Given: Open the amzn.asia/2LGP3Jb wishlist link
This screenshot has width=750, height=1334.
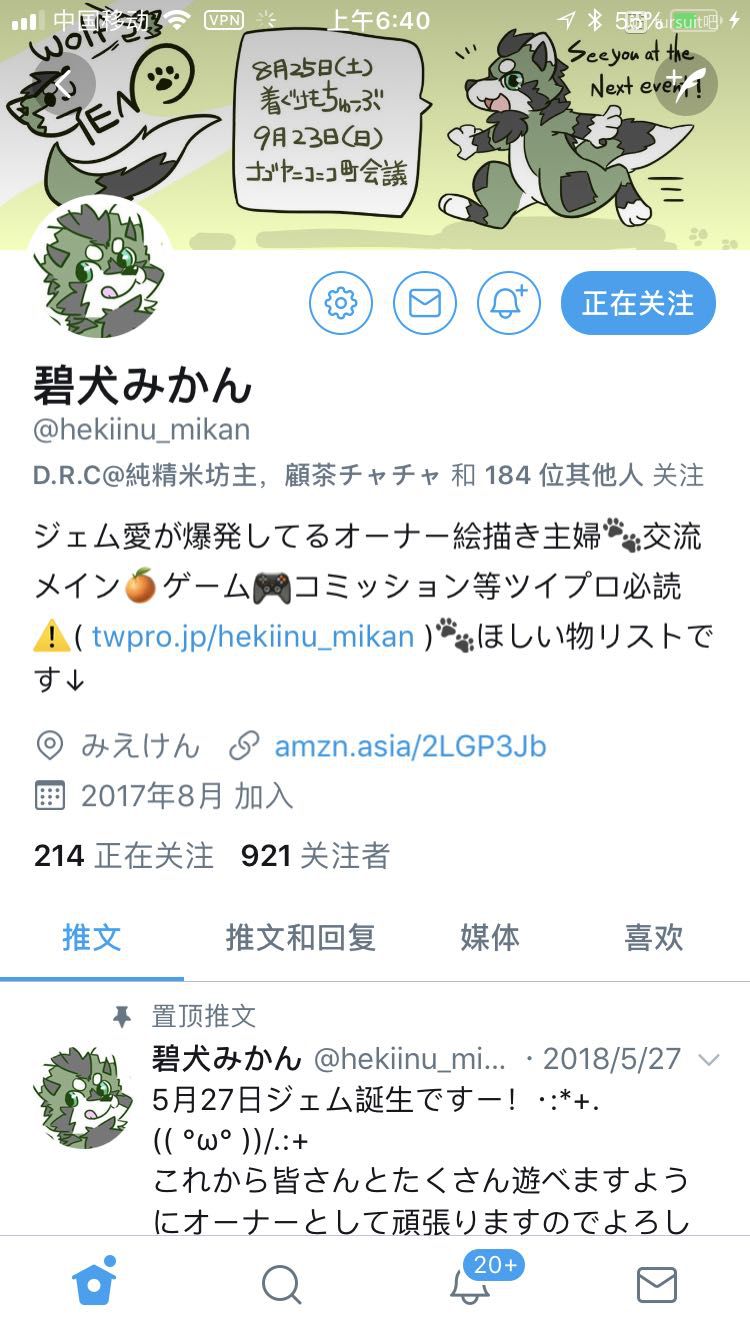Looking at the screenshot, I should (410, 746).
